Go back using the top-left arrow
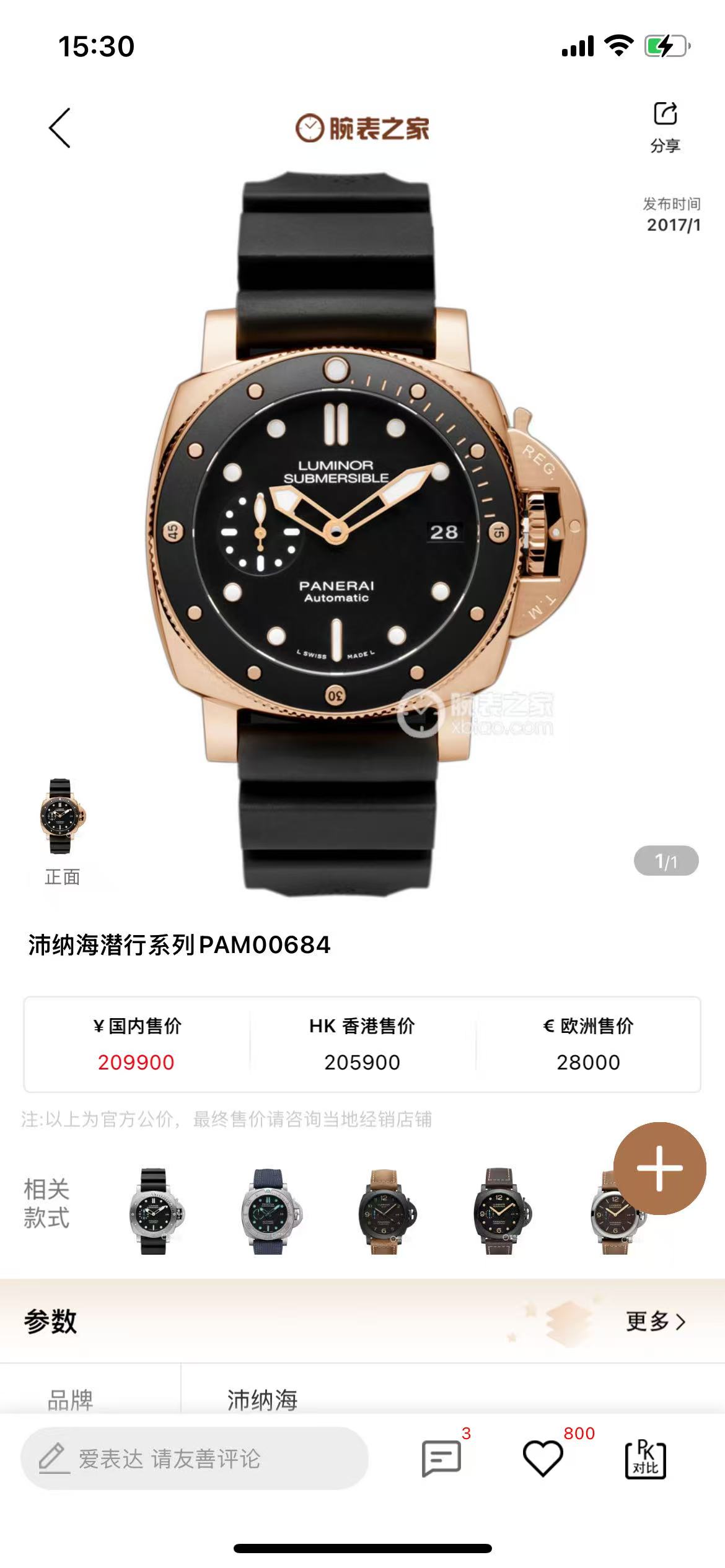The width and height of the screenshot is (725, 1568). [59, 128]
